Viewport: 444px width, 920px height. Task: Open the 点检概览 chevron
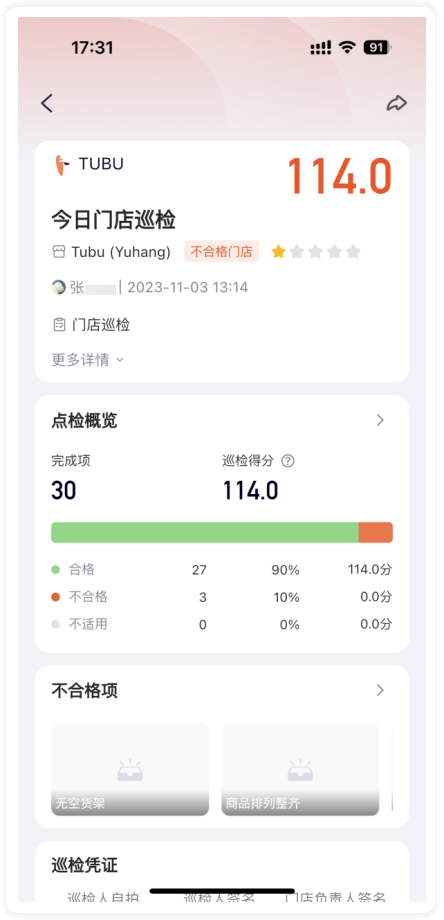[x=380, y=420]
